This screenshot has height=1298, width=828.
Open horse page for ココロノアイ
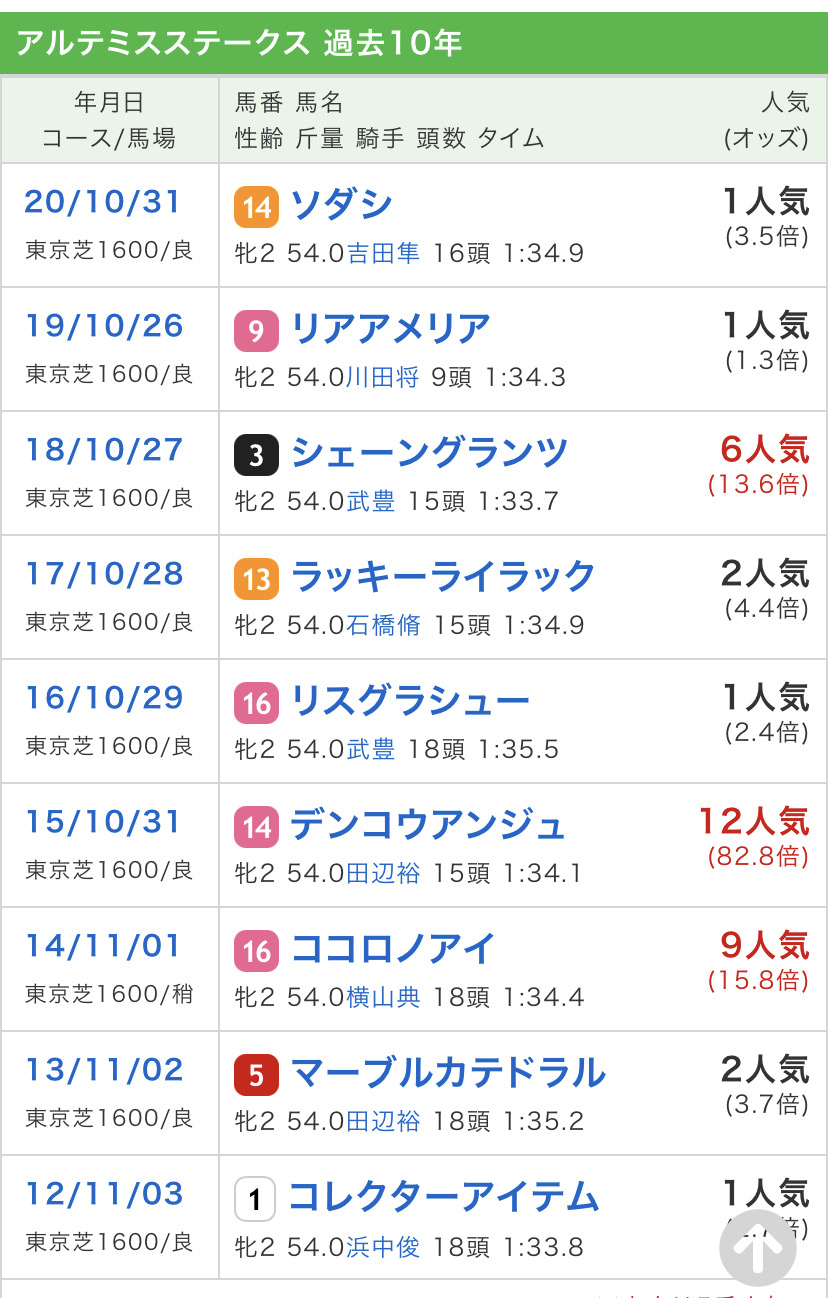[x=393, y=949]
